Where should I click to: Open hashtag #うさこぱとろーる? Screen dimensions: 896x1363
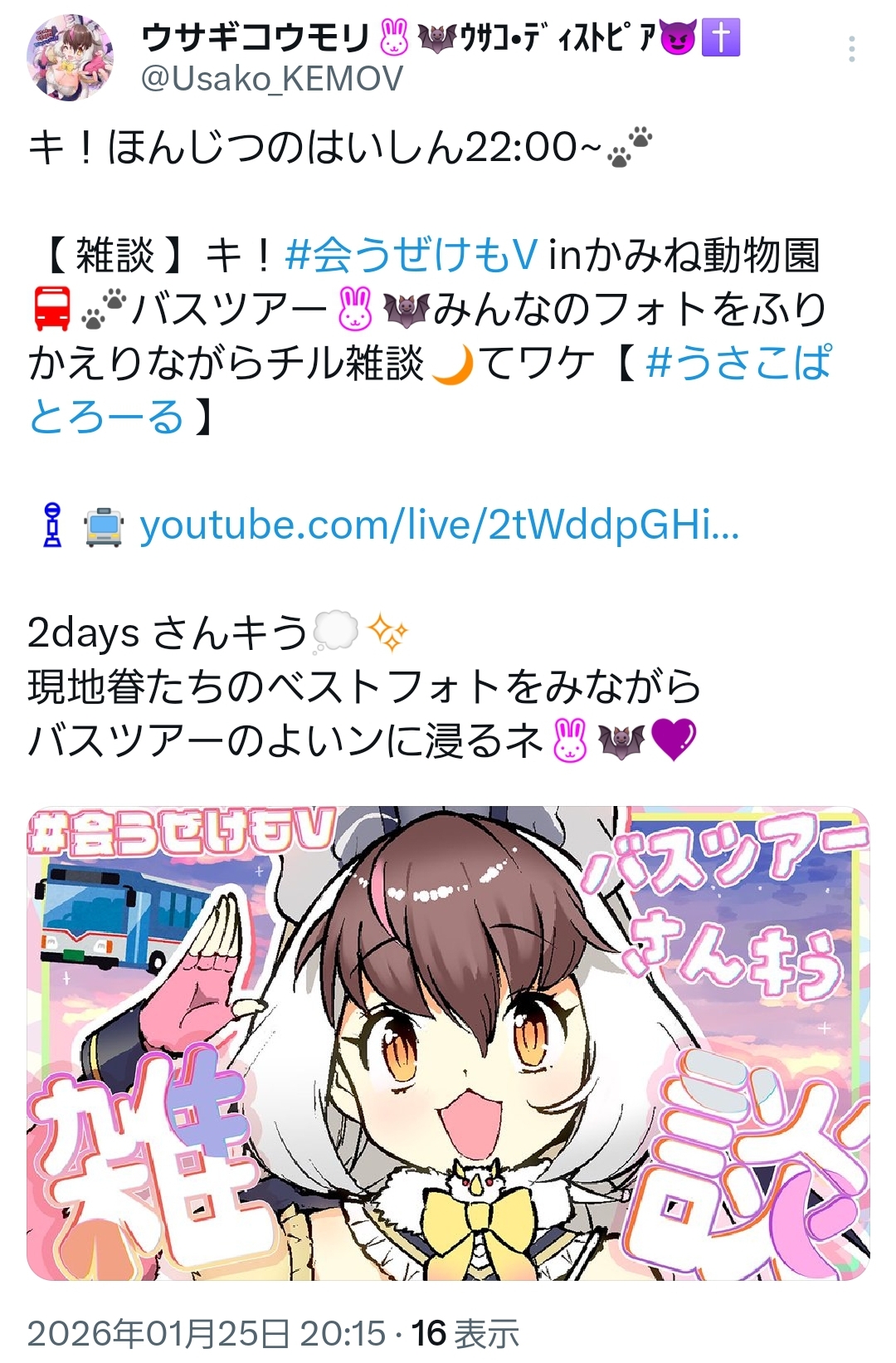click(x=428, y=389)
